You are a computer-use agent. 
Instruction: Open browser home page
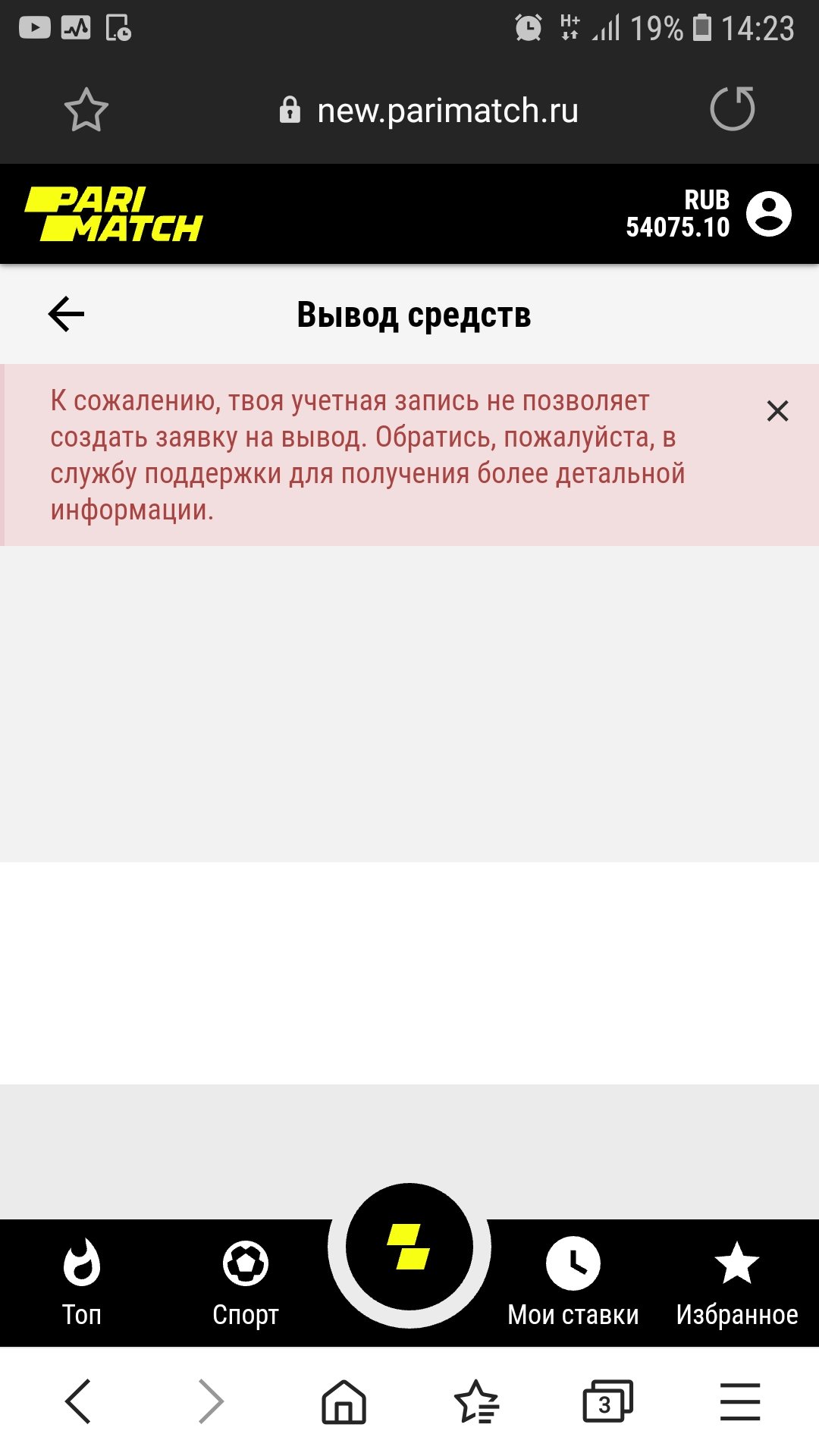344,1401
